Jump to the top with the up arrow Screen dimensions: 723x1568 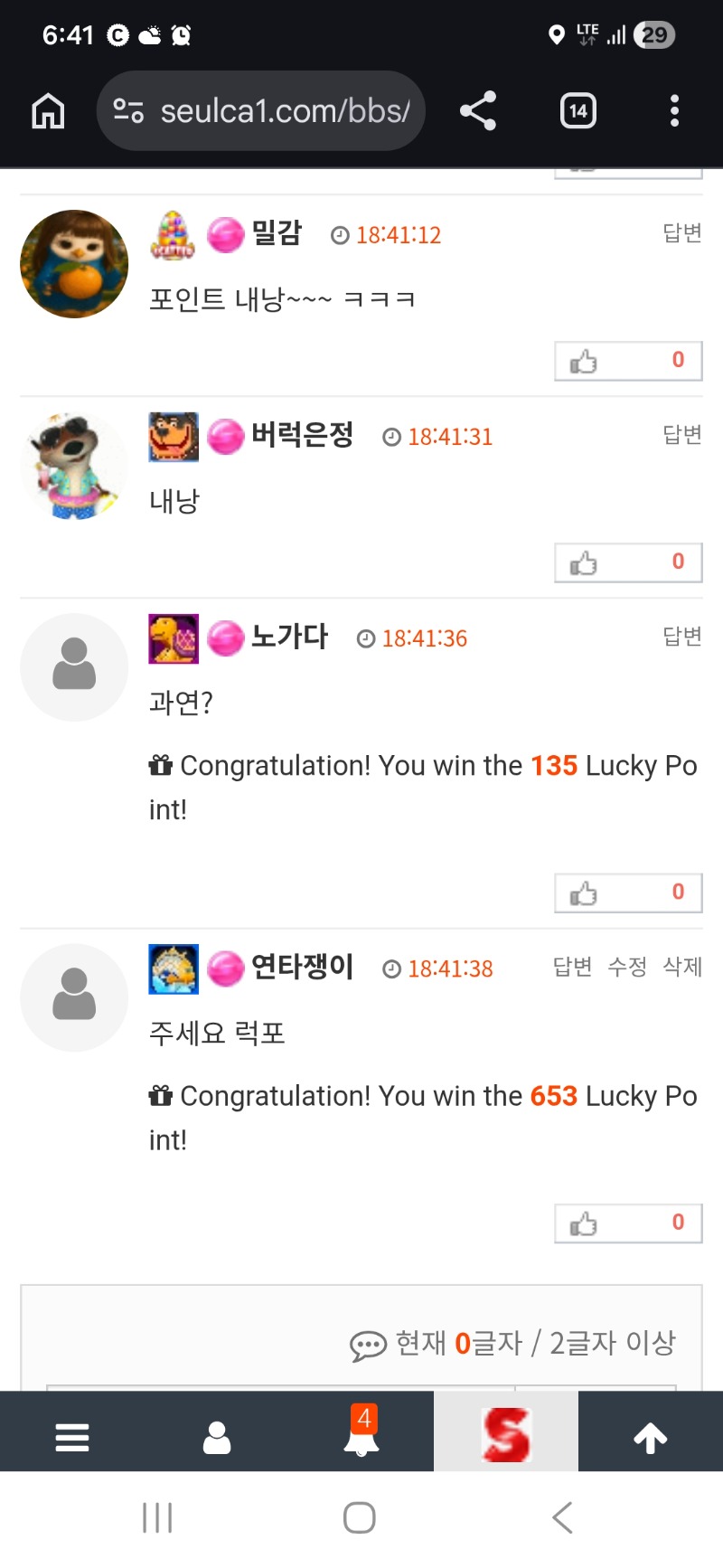coord(651,1437)
